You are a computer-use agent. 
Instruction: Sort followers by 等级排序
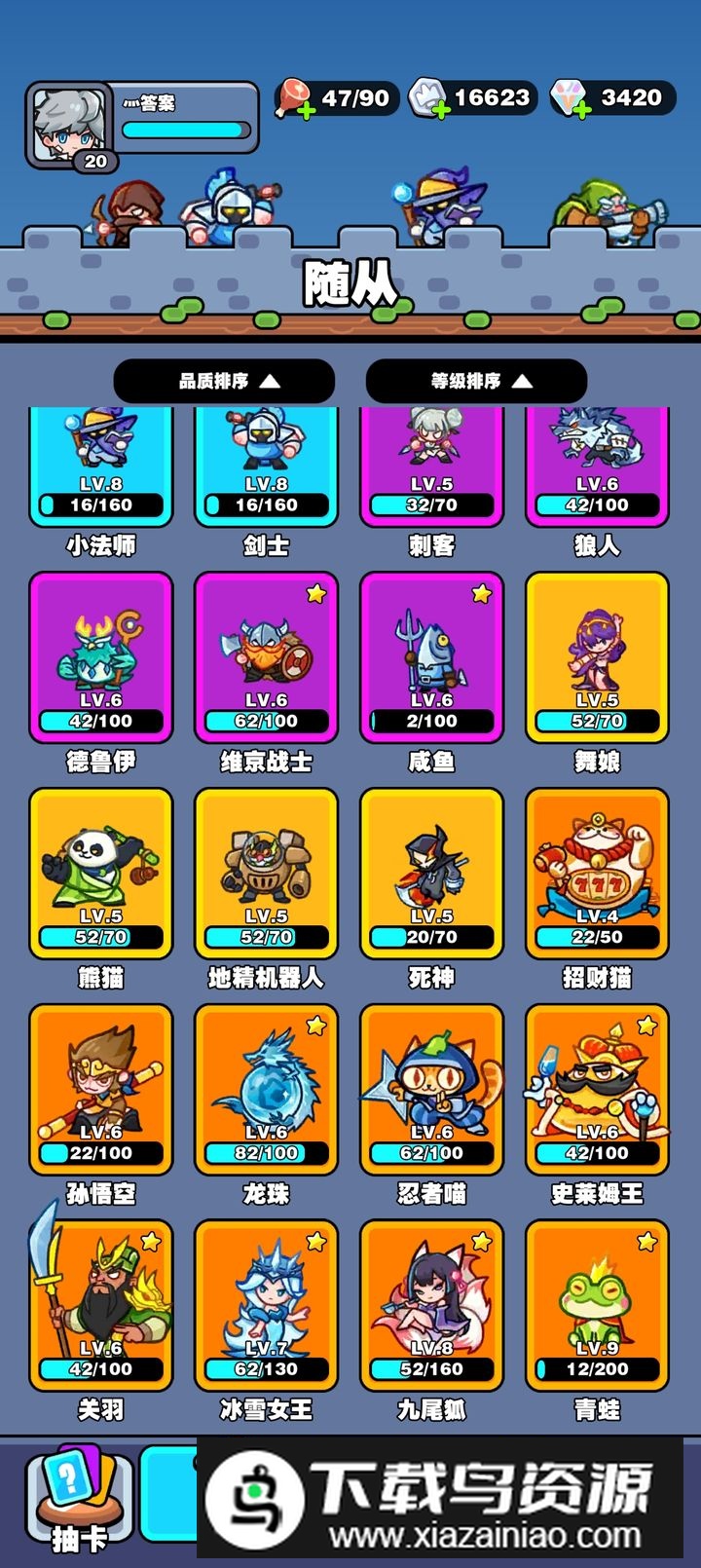(x=477, y=381)
